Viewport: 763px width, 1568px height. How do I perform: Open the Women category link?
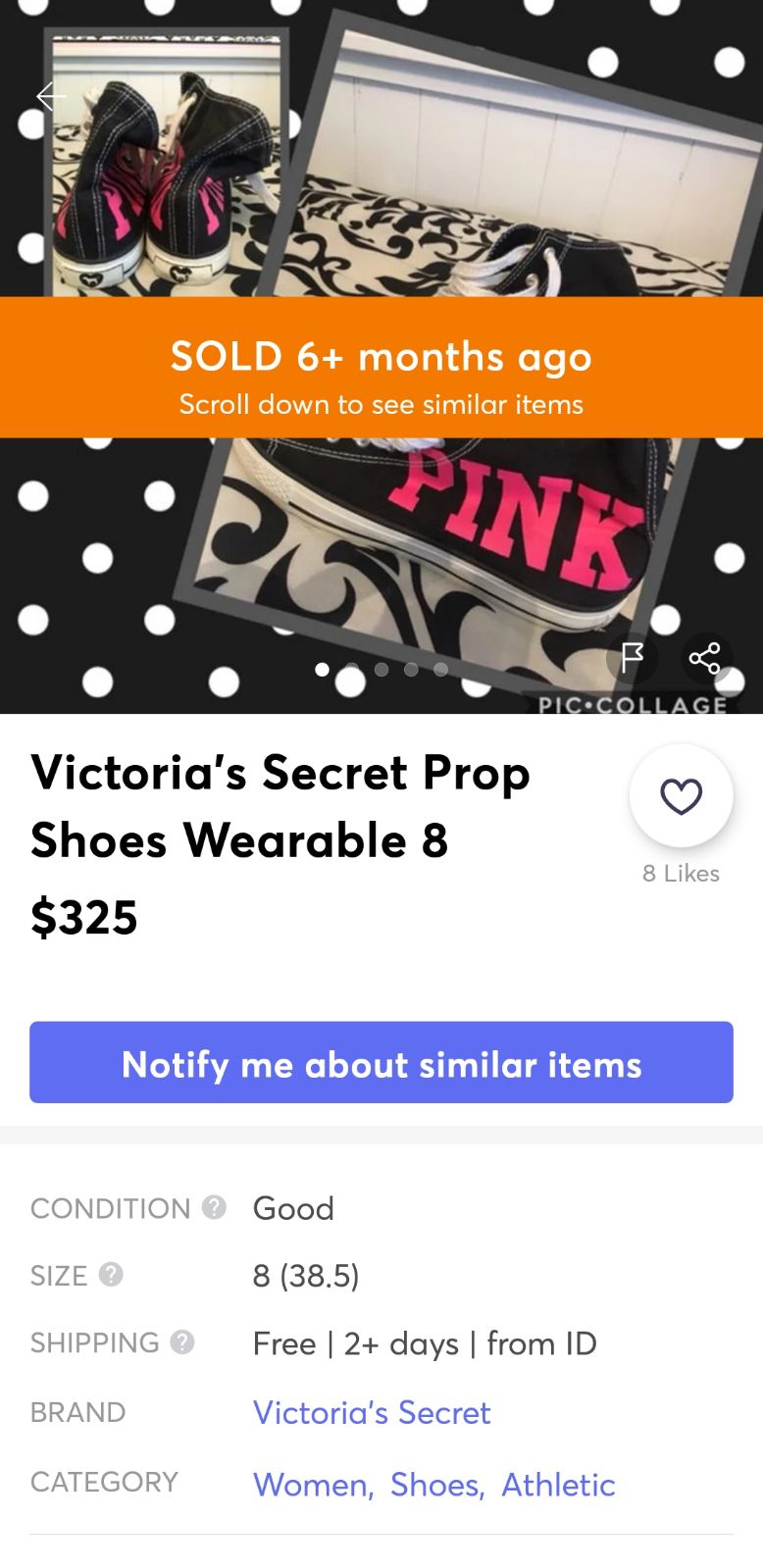pyautogui.click(x=313, y=1485)
